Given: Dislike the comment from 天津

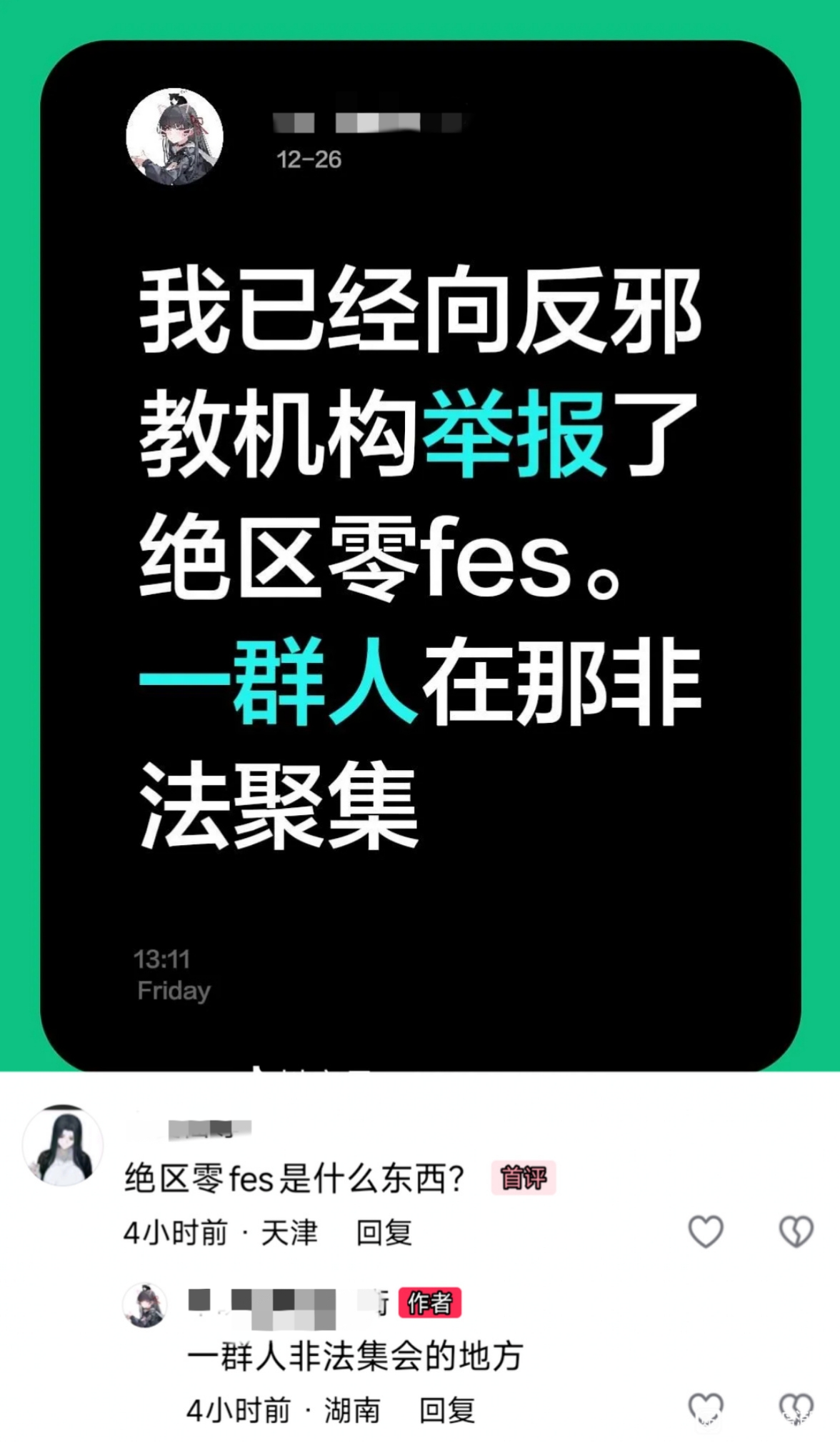Looking at the screenshot, I should point(795,1232).
